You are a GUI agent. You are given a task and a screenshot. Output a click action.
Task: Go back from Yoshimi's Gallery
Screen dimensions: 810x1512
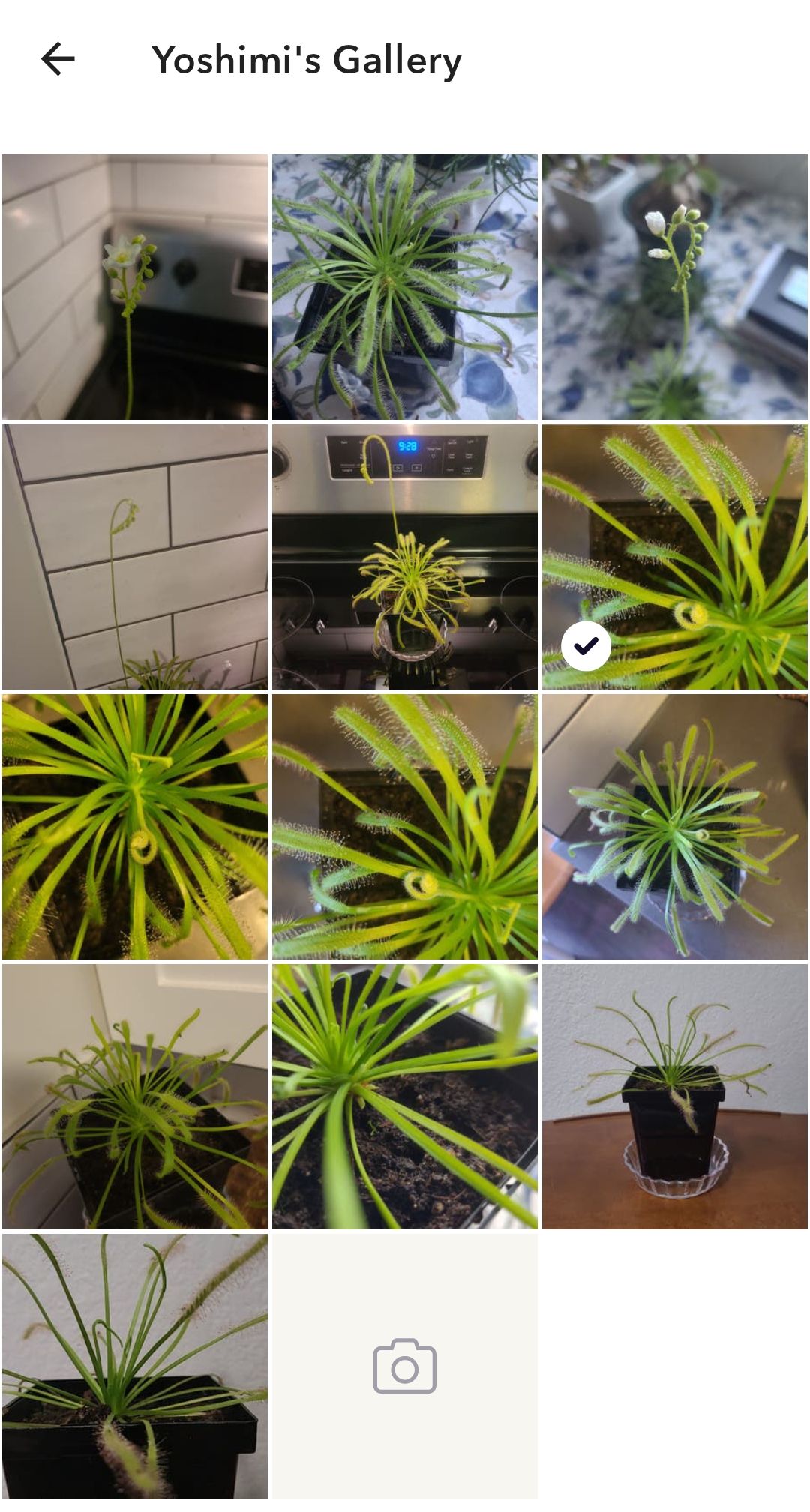58,59
